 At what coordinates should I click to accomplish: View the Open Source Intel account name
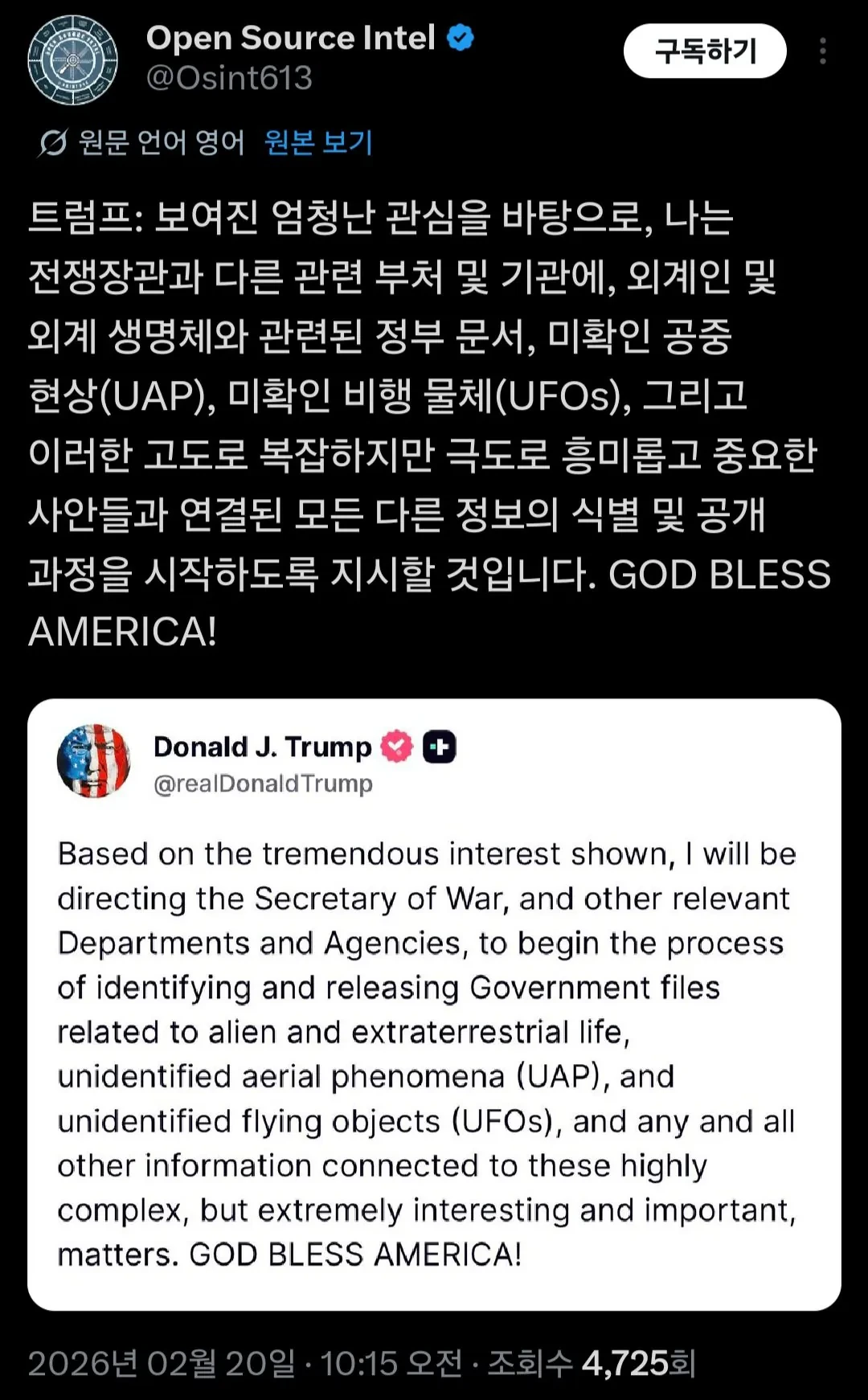pos(290,38)
